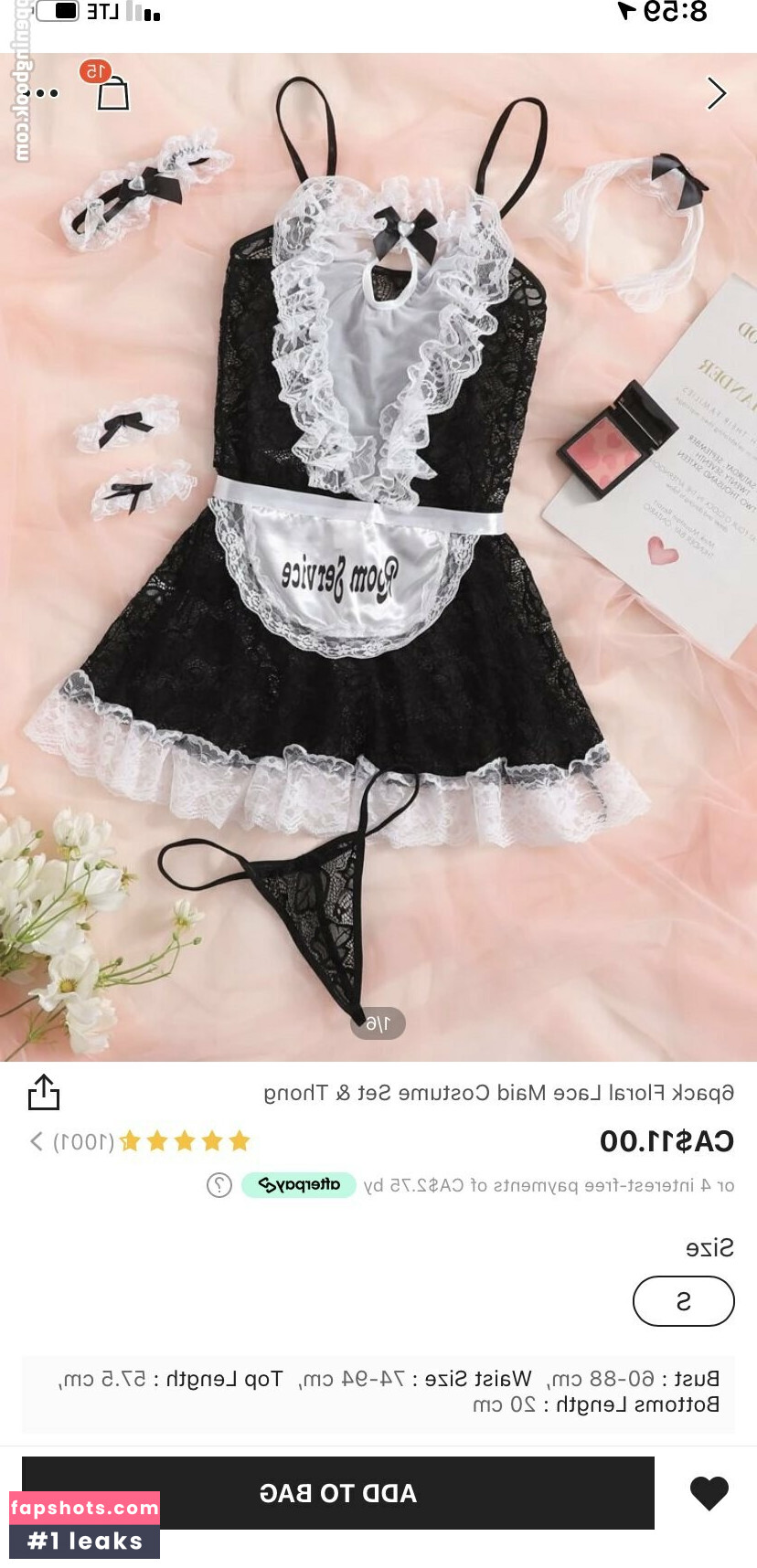Open the shopping bag with 15 items

click(x=112, y=92)
